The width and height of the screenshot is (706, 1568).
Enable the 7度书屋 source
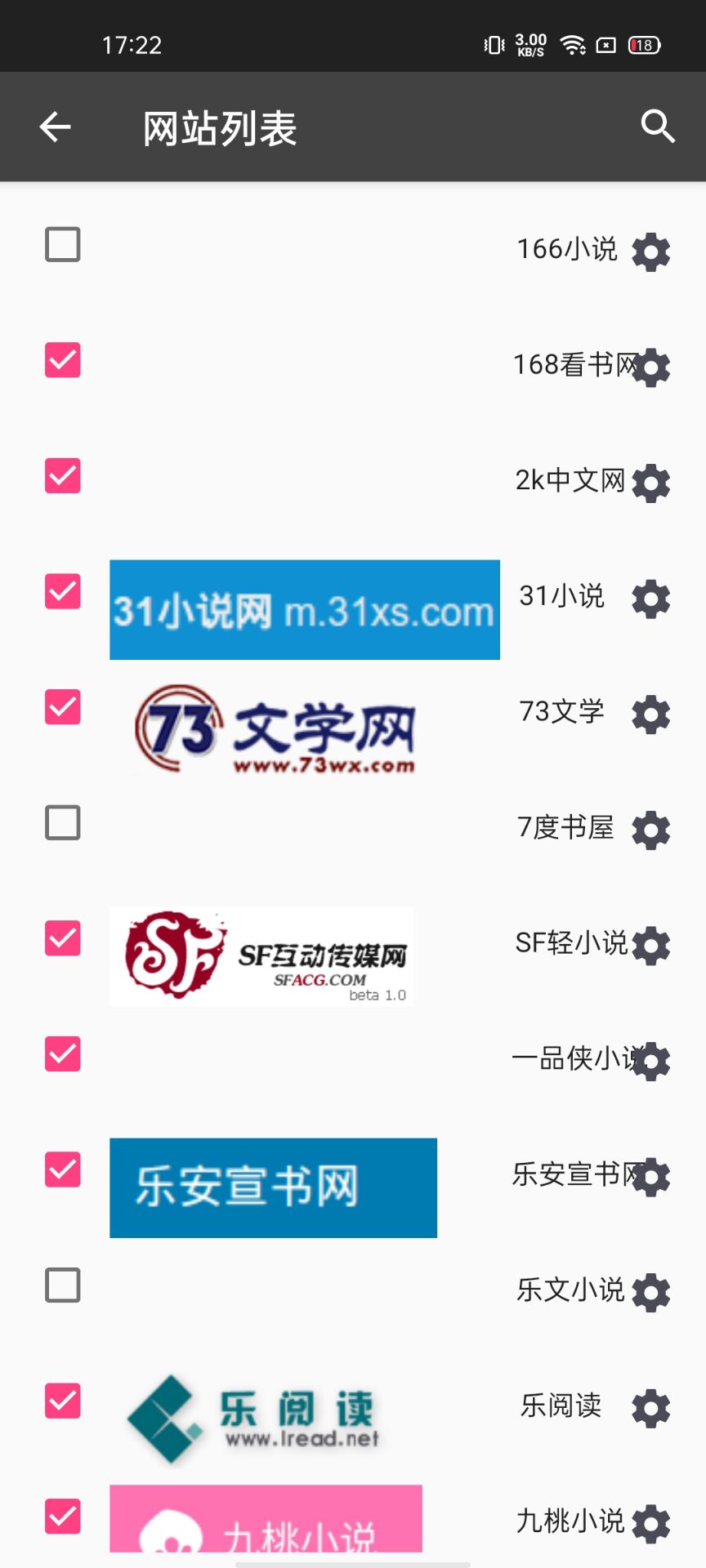click(63, 822)
